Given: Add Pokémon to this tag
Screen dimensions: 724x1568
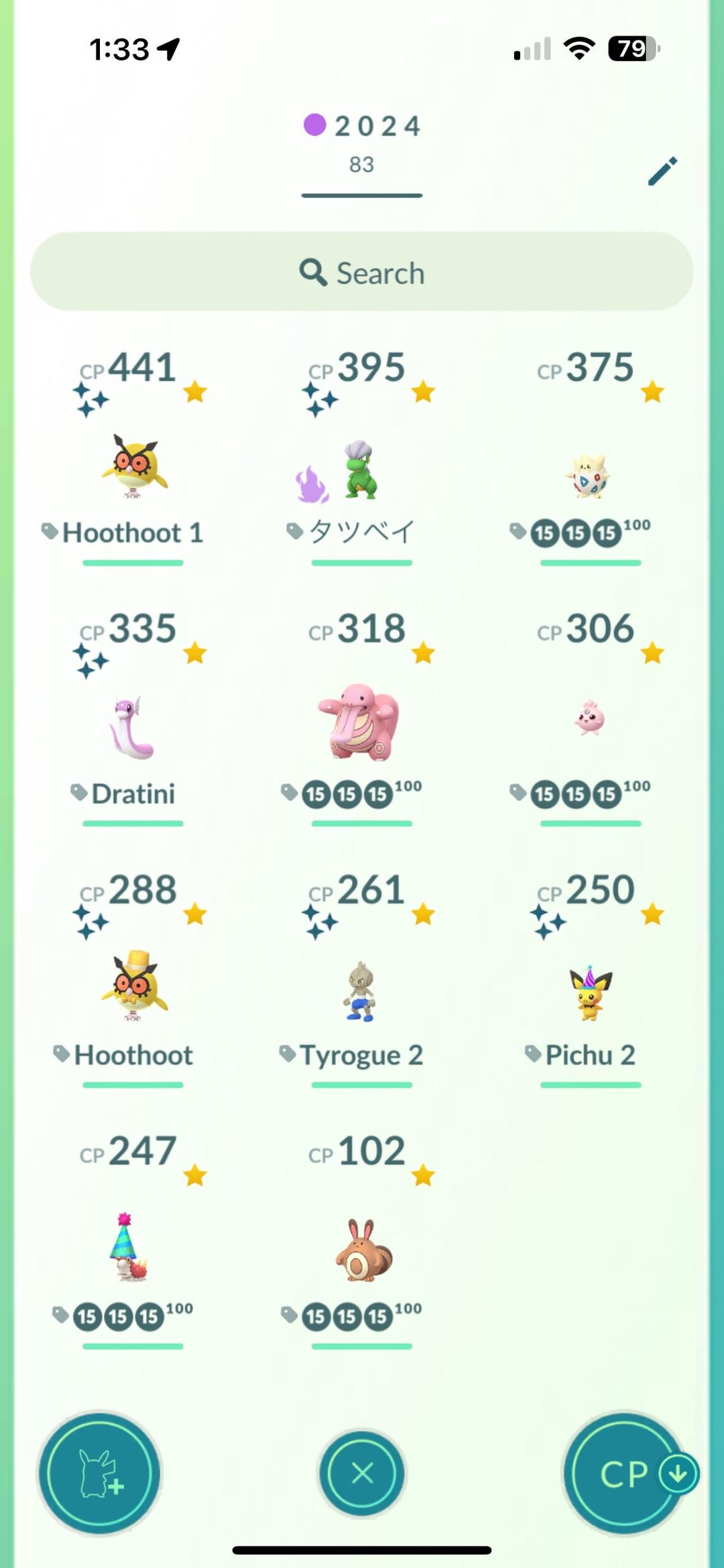Looking at the screenshot, I should (x=99, y=1473).
